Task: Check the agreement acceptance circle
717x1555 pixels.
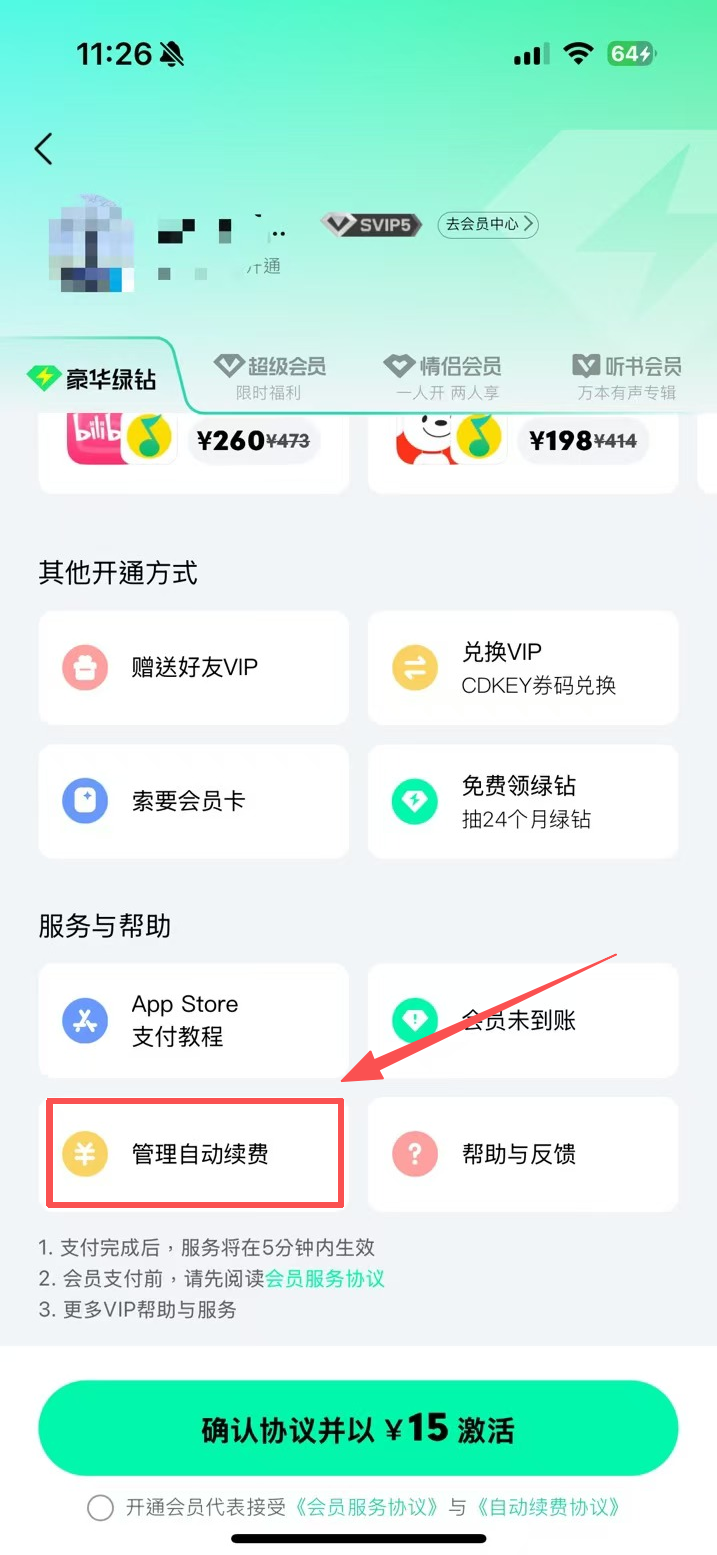Action: point(100,1508)
